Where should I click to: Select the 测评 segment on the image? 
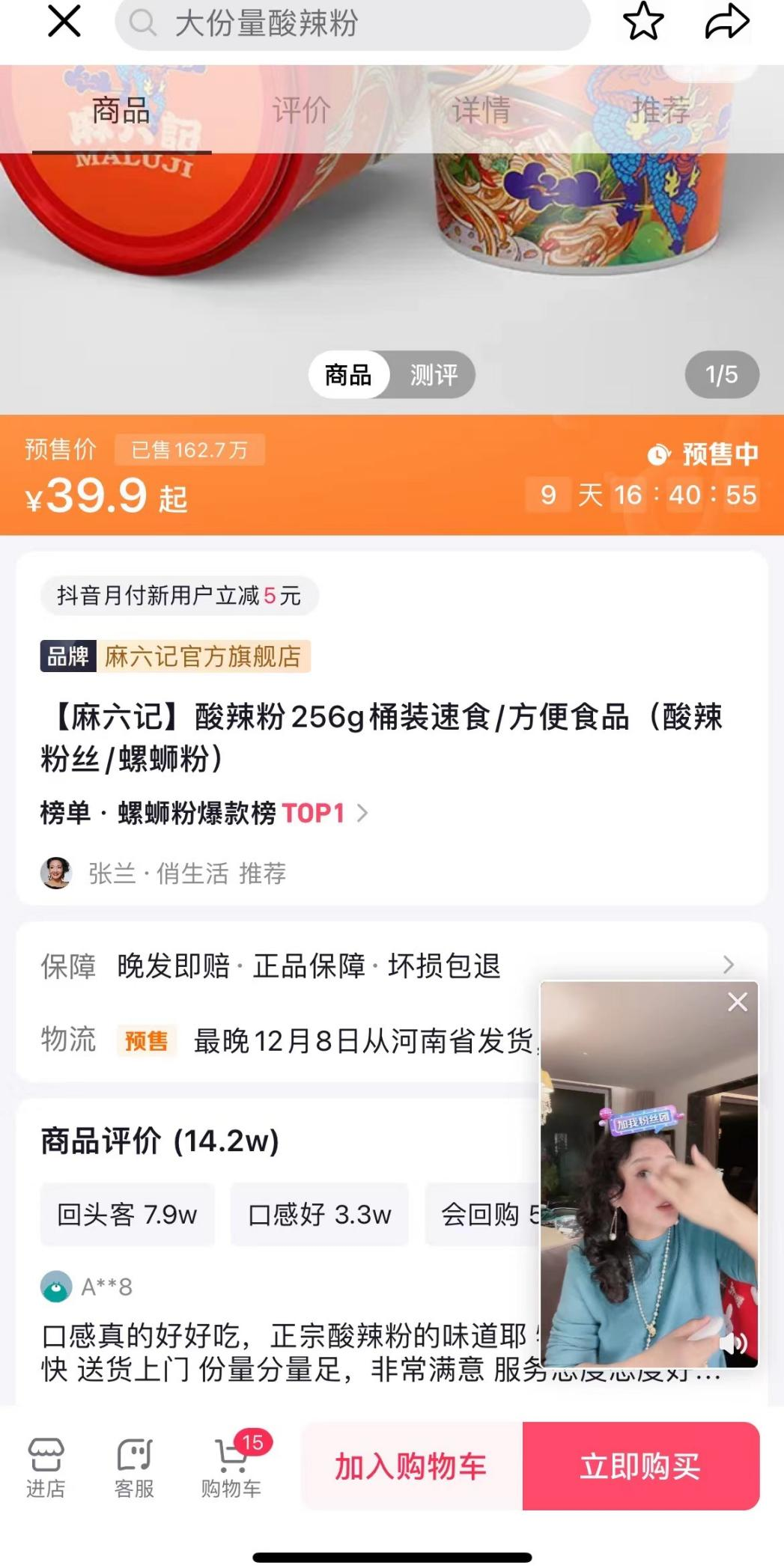pos(434,374)
